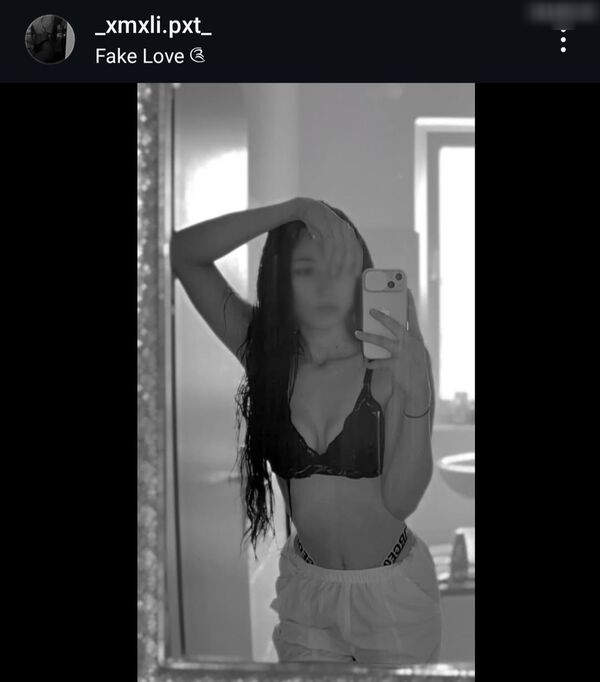The width and height of the screenshot is (600, 682).
Task: Open the three-dot overflow menu
Action: coord(563,41)
